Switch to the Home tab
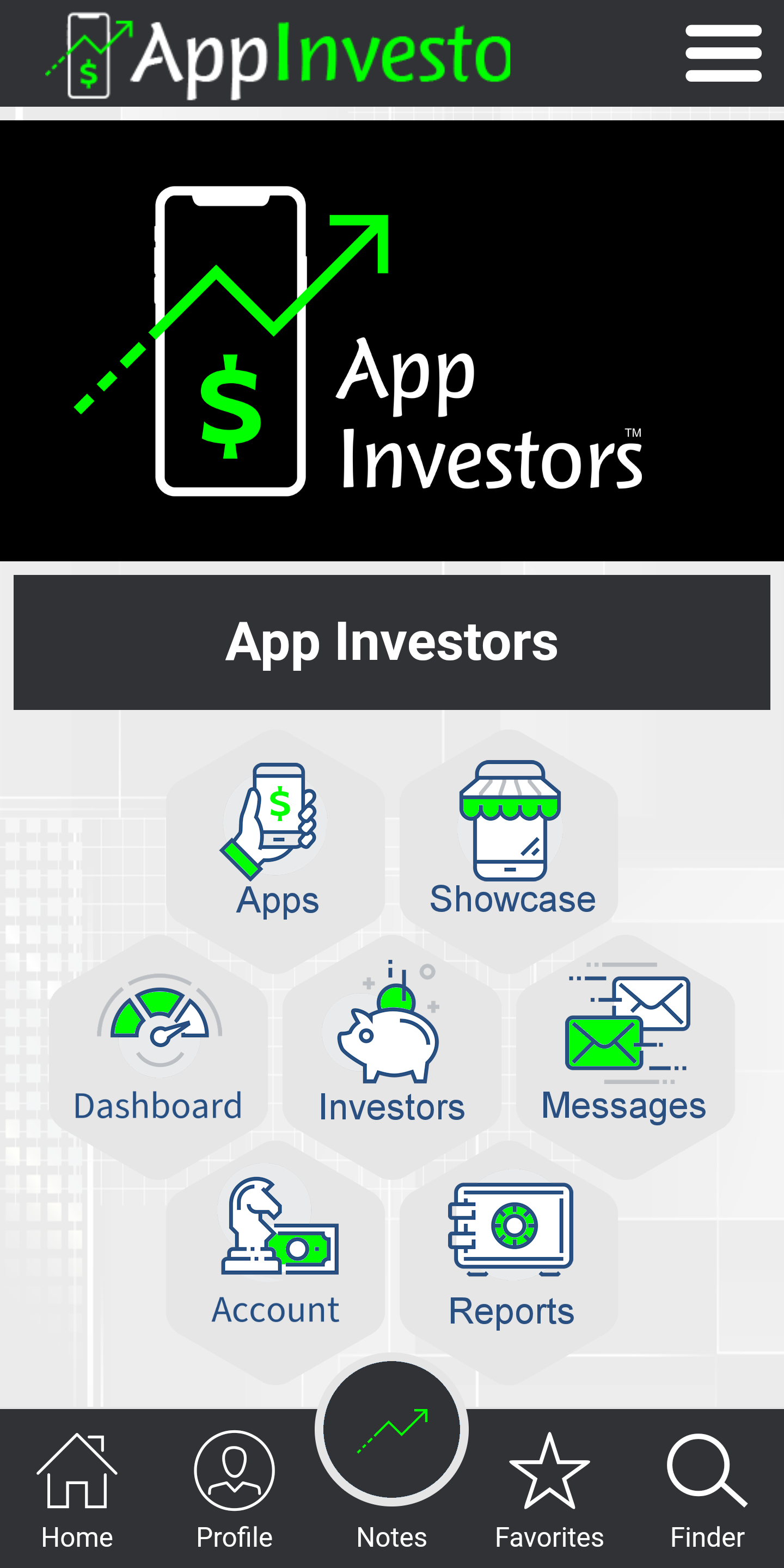Viewport: 784px width, 1568px height. tap(77, 1491)
